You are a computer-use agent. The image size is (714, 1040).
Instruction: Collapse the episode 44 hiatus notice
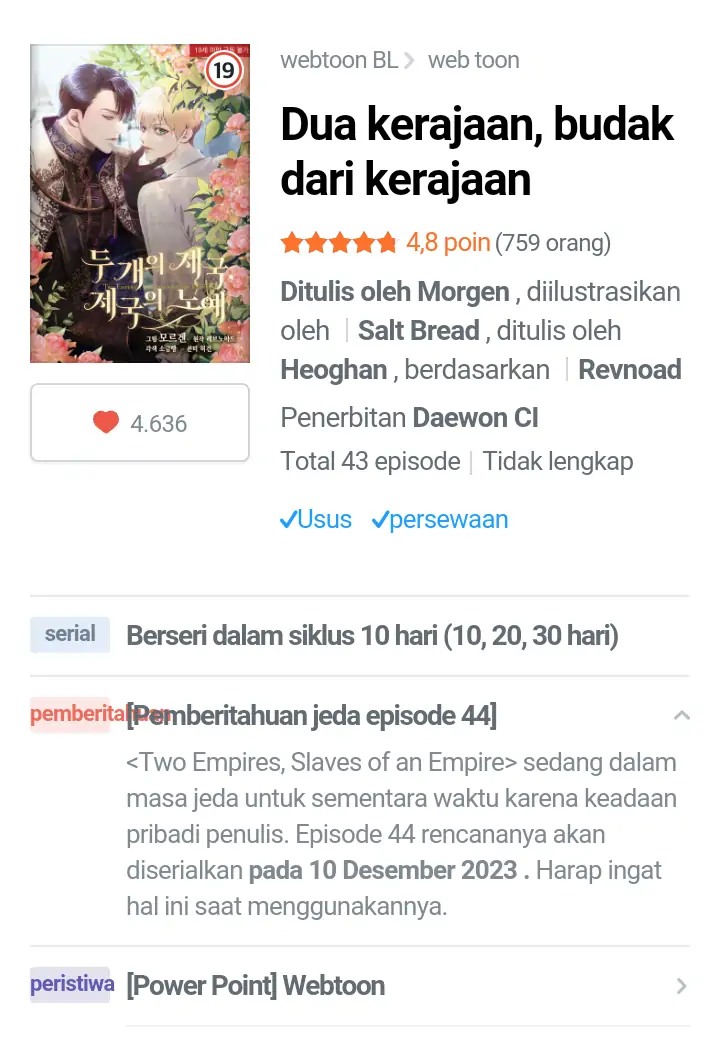(681, 716)
